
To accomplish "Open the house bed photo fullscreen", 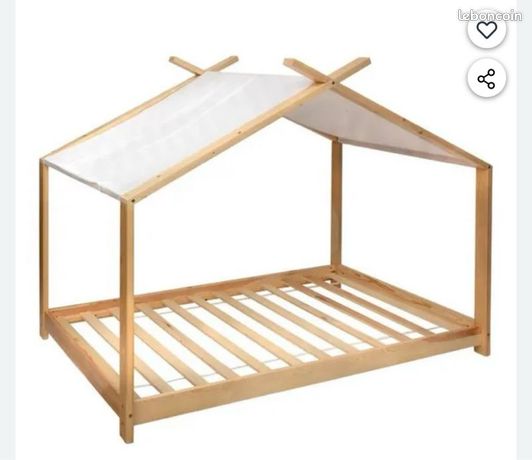I will pos(266,250).
